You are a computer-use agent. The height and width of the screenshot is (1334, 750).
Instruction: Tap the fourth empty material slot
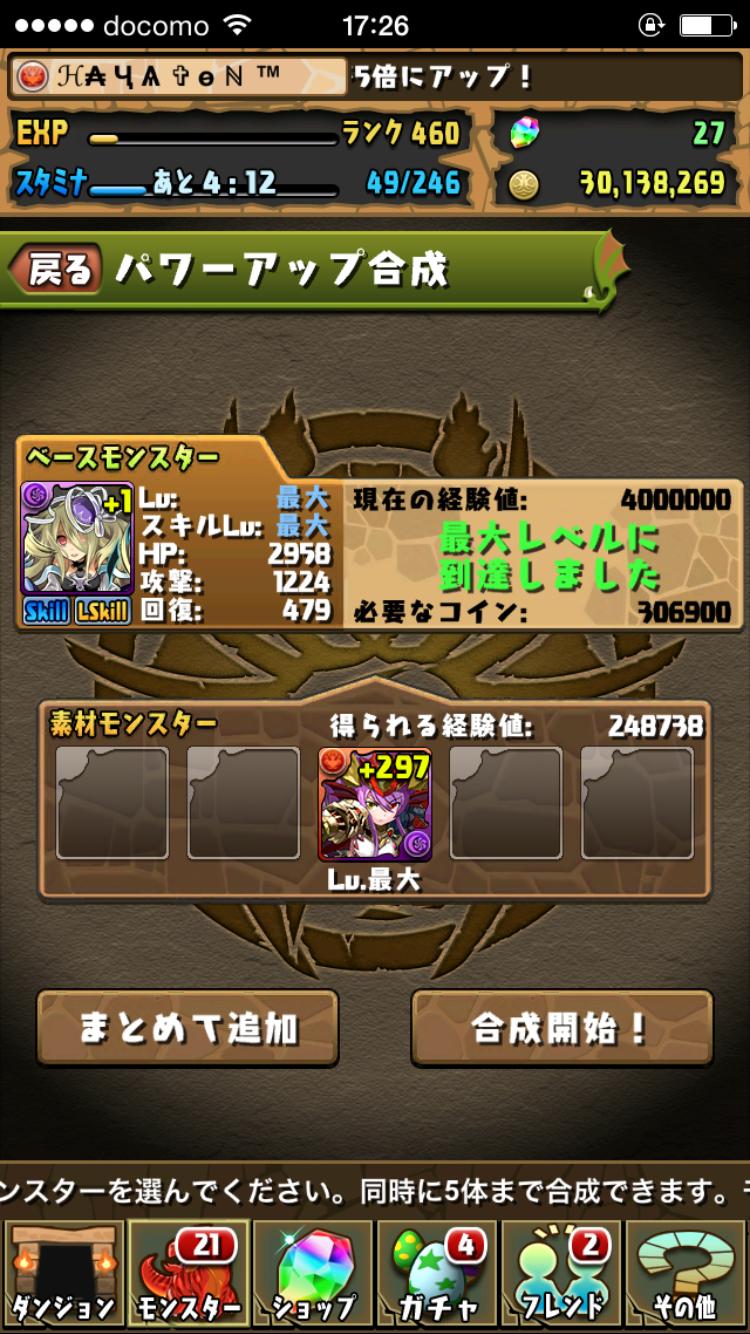[x=506, y=804]
